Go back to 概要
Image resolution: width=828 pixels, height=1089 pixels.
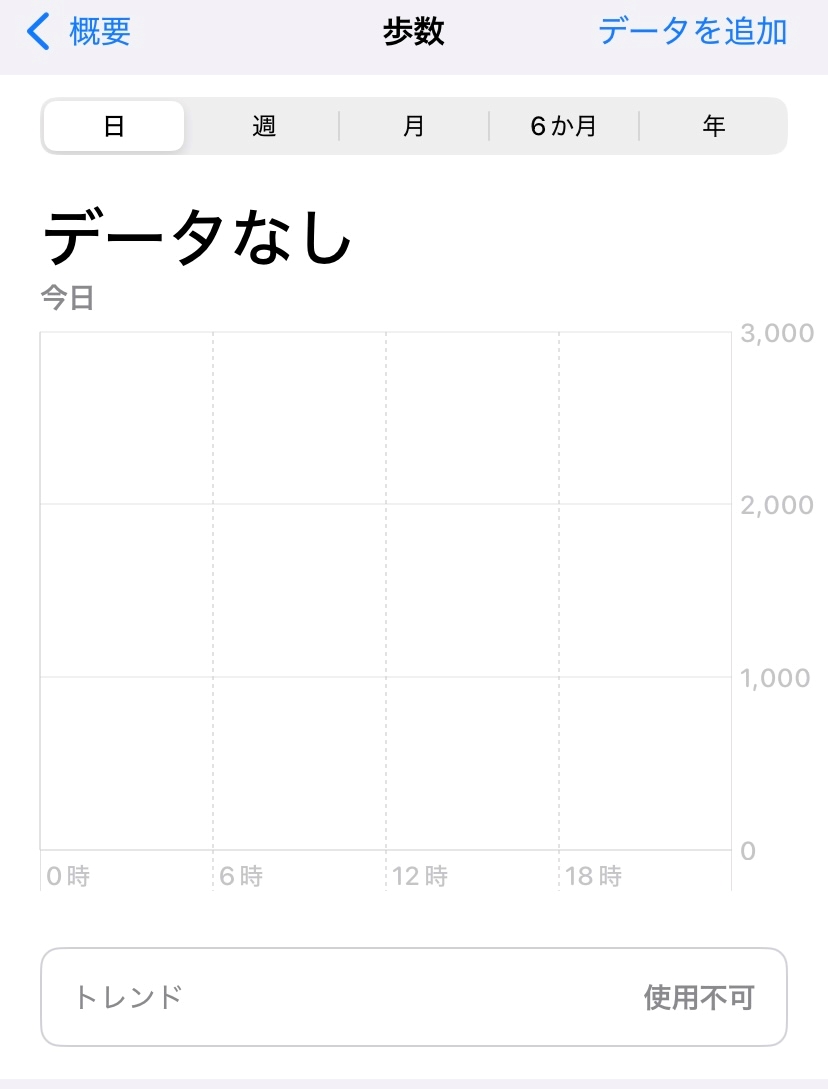click(x=80, y=32)
